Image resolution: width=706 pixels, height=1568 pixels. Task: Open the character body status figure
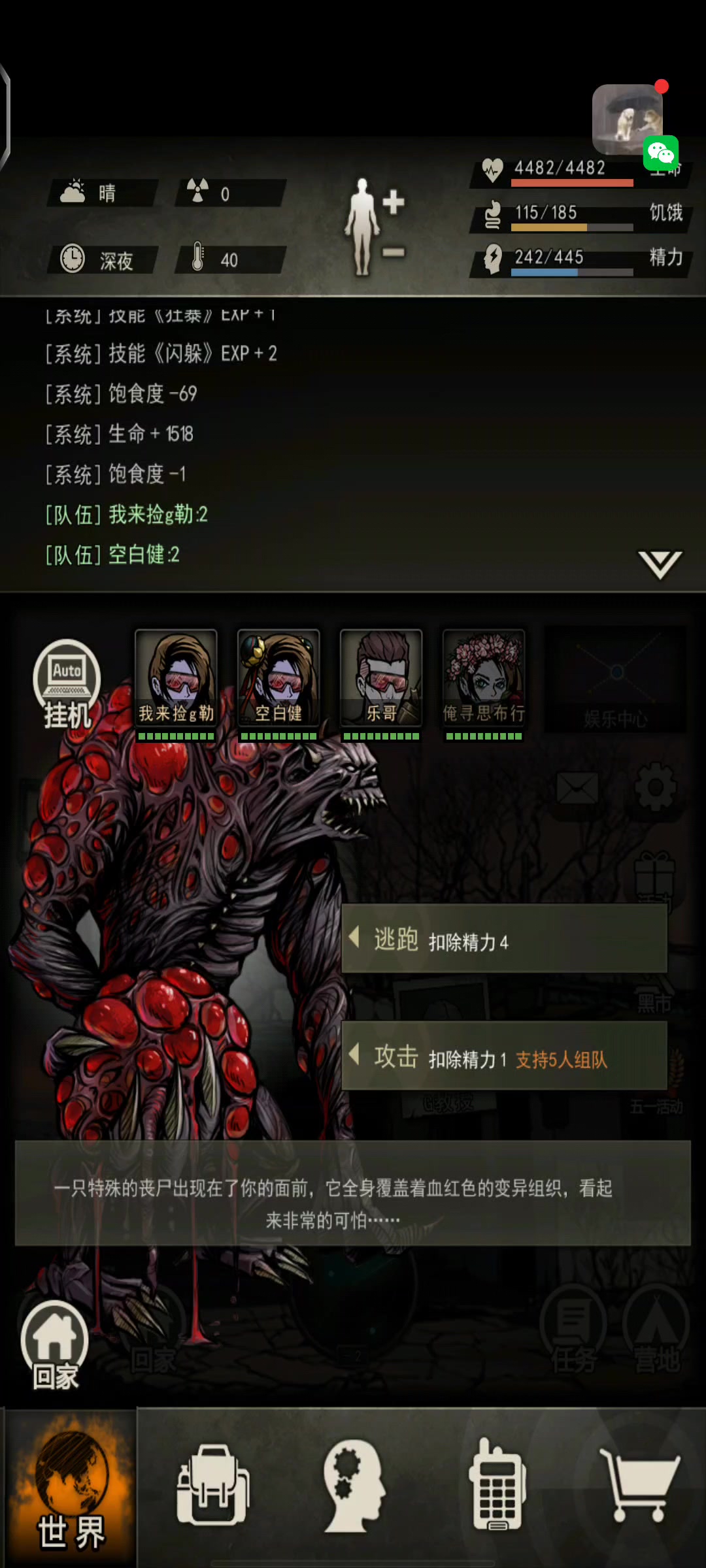coord(374,225)
